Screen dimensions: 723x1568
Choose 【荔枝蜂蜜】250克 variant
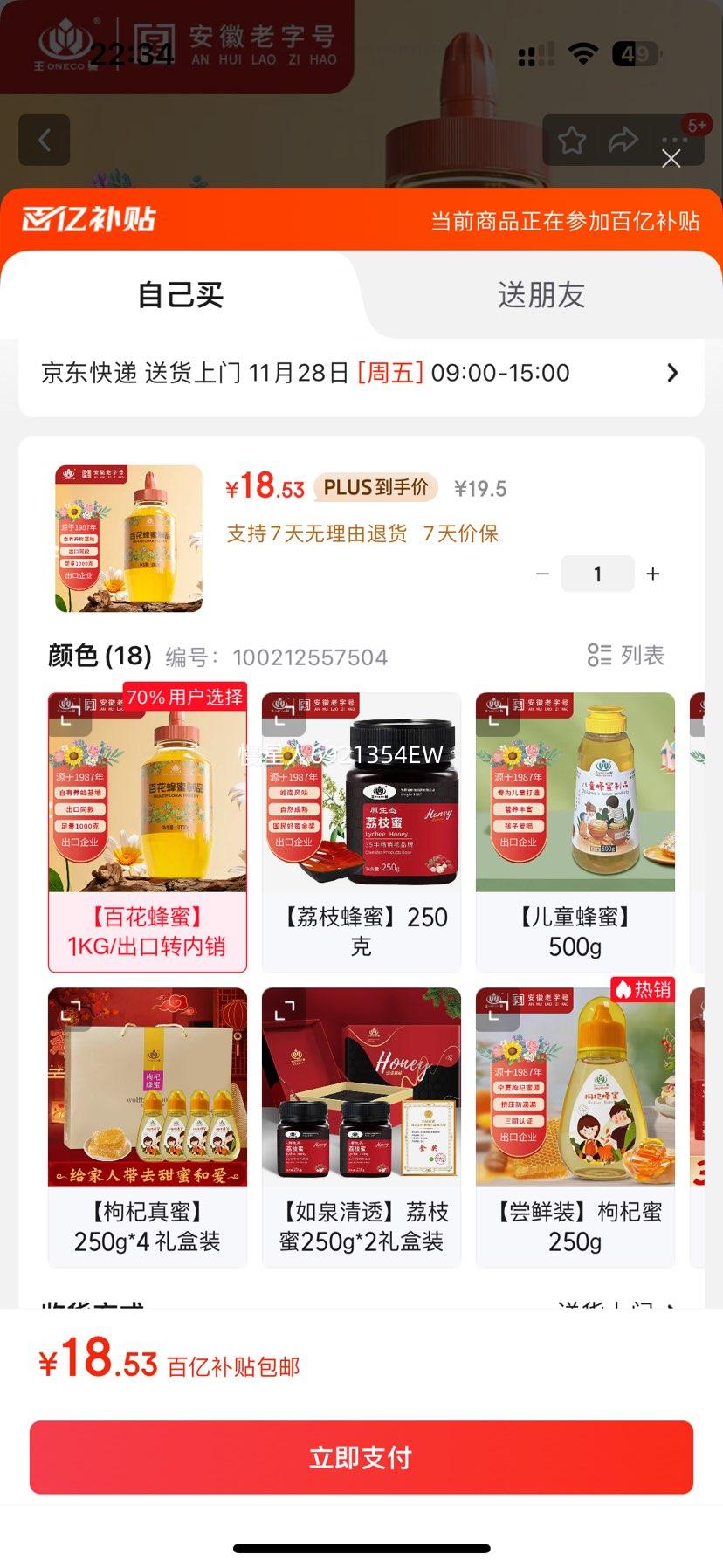pos(361,831)
